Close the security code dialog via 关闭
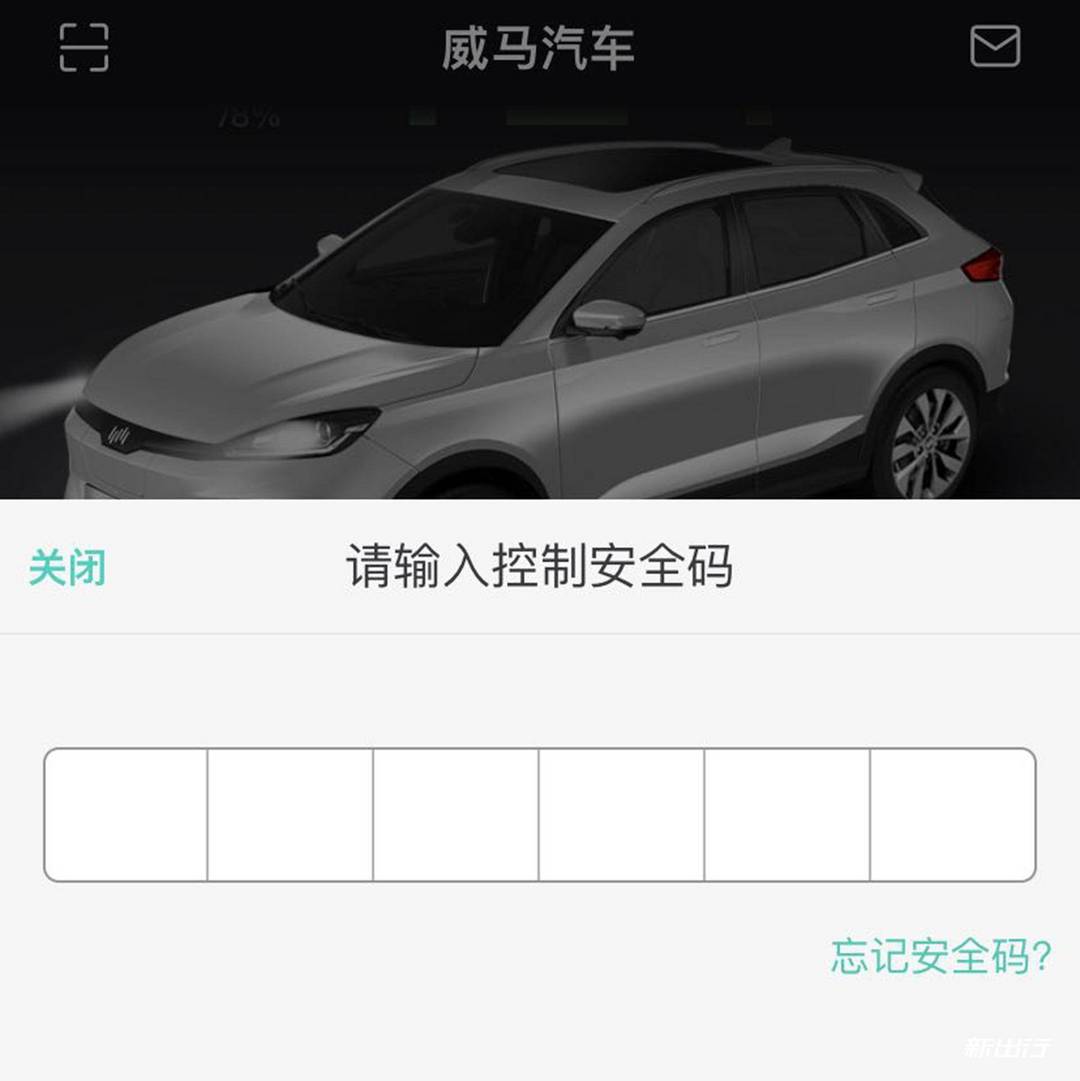The width and height of the screenshot is (1080, 1081). [66, 568]
